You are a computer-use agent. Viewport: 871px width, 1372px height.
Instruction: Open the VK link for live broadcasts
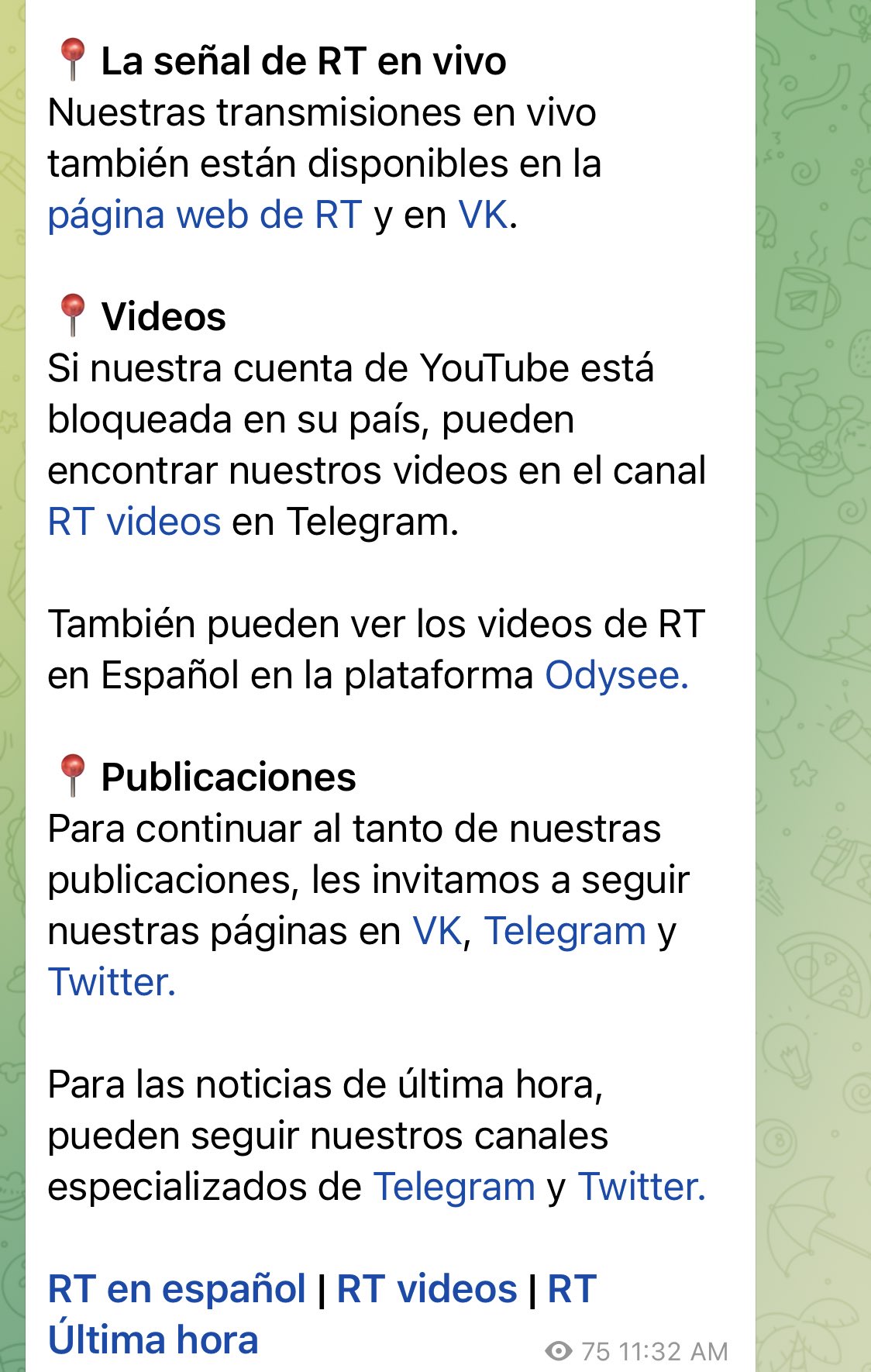[x=484, y=215]
